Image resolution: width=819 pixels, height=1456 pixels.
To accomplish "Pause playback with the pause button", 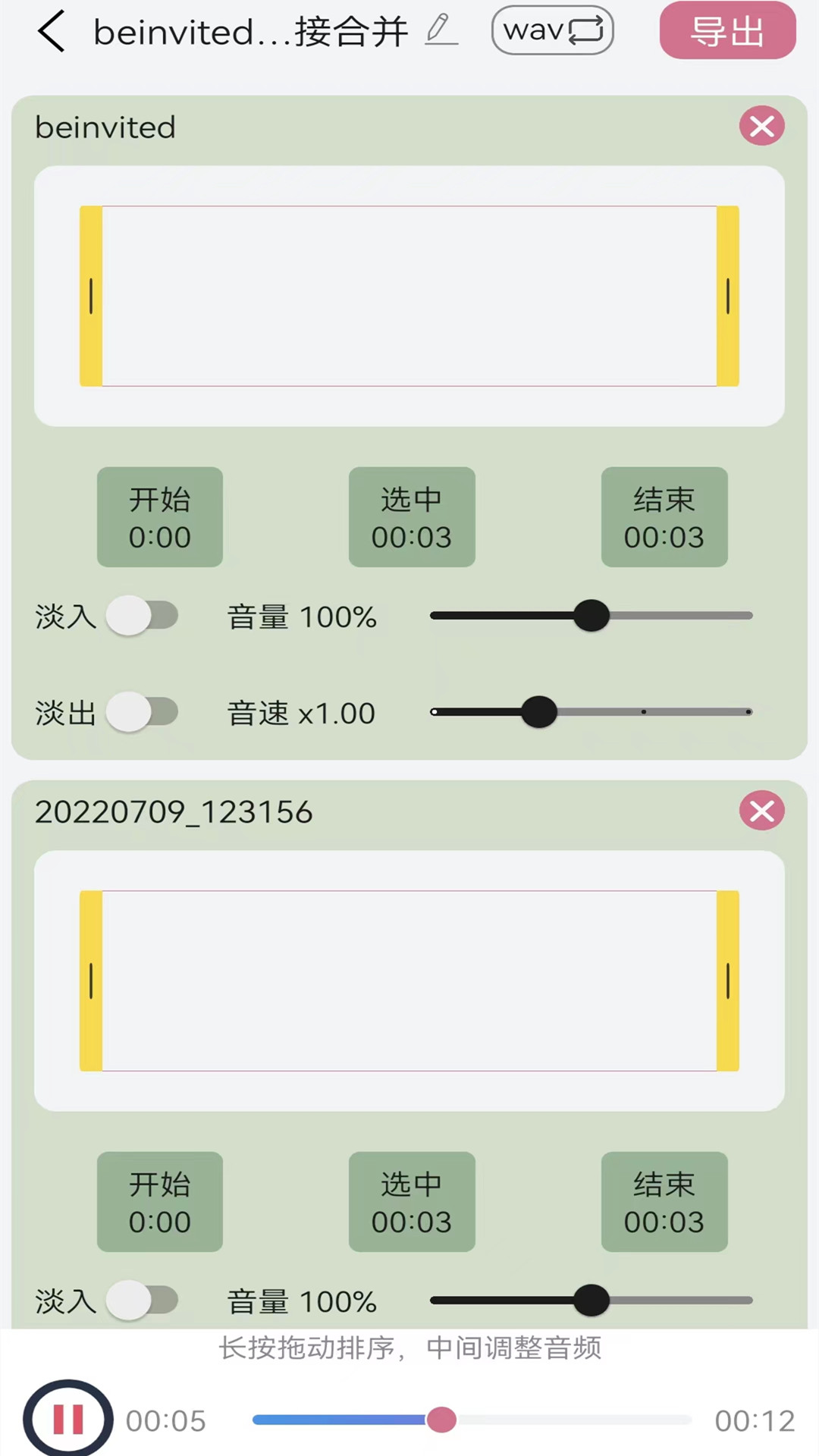I will coord(67,1419).
